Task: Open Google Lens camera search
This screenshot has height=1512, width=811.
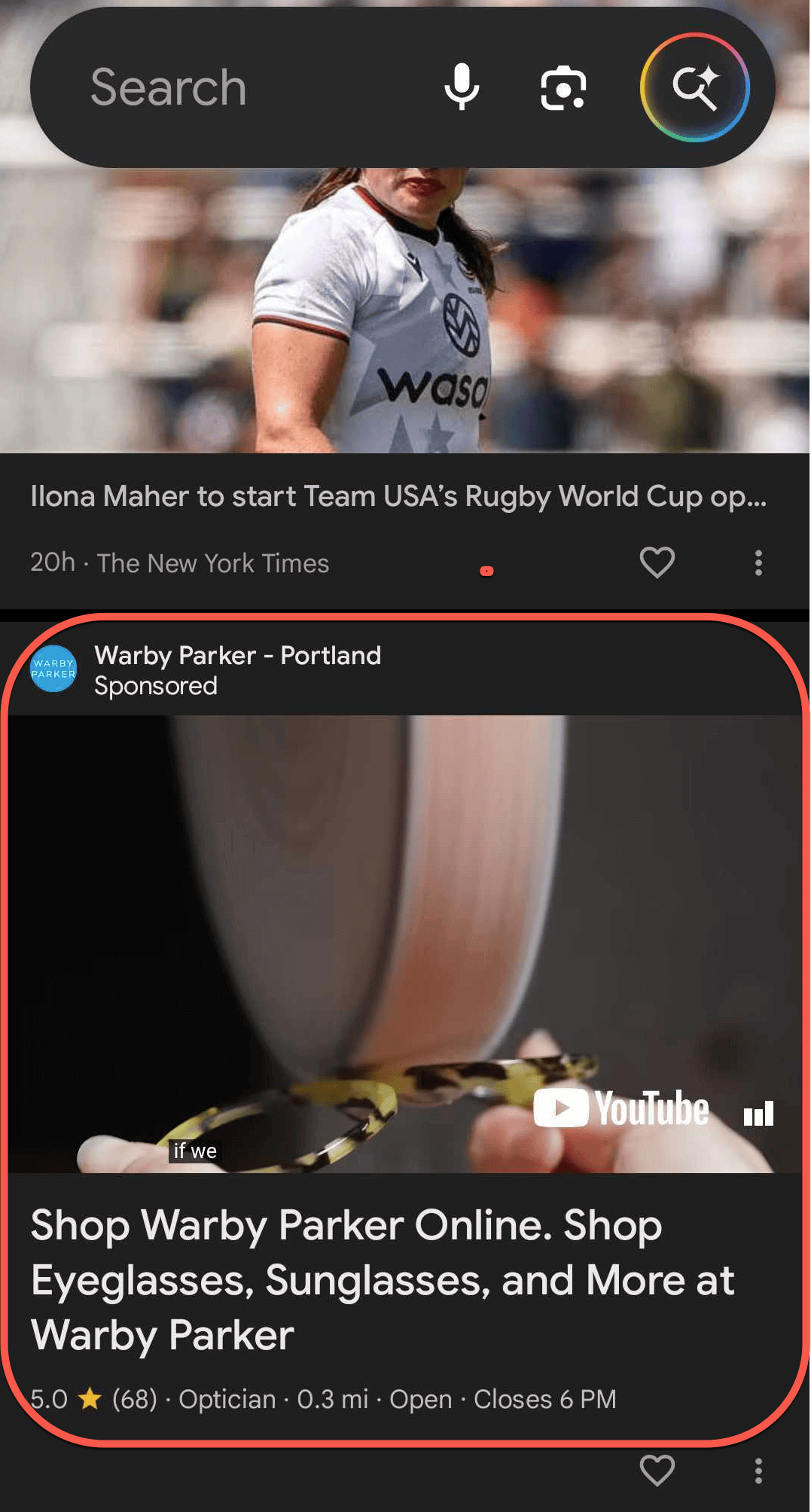Action: pos(563,87)
